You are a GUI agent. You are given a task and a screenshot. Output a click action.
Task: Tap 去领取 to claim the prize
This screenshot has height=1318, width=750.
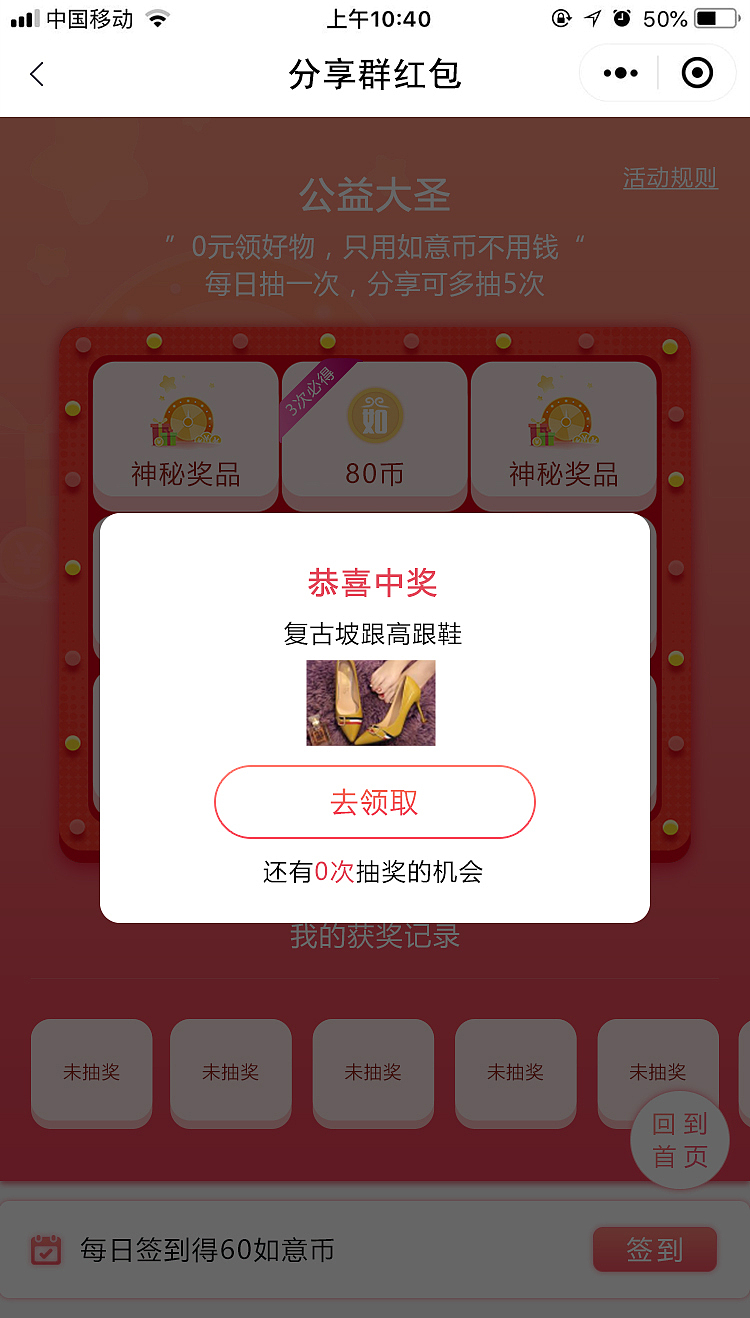tap(375, 802)
